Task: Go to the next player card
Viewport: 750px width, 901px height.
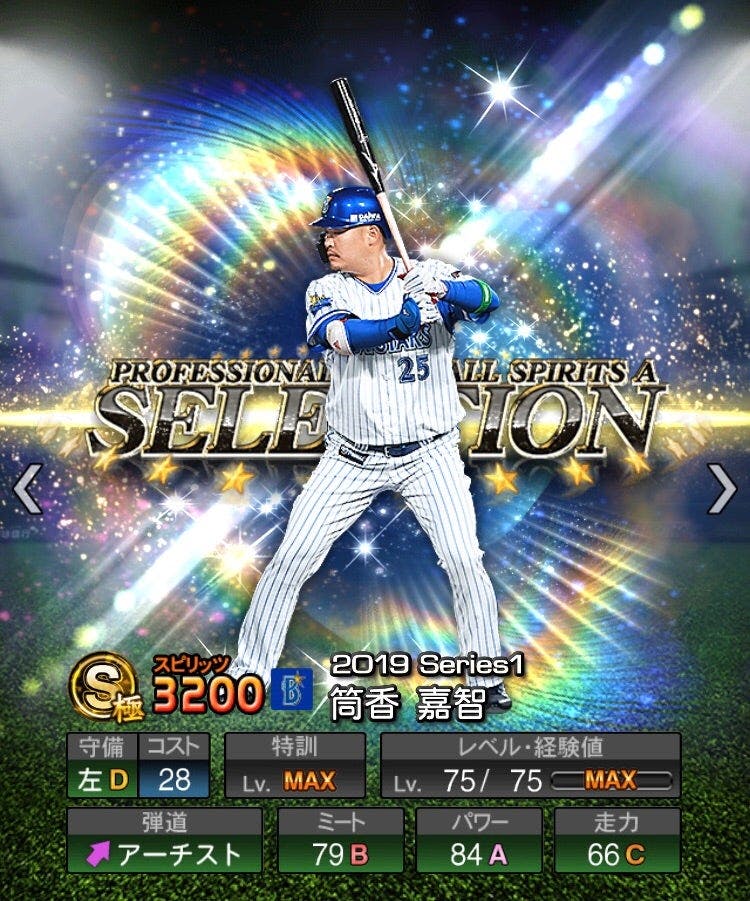Action: coord(722,489)
